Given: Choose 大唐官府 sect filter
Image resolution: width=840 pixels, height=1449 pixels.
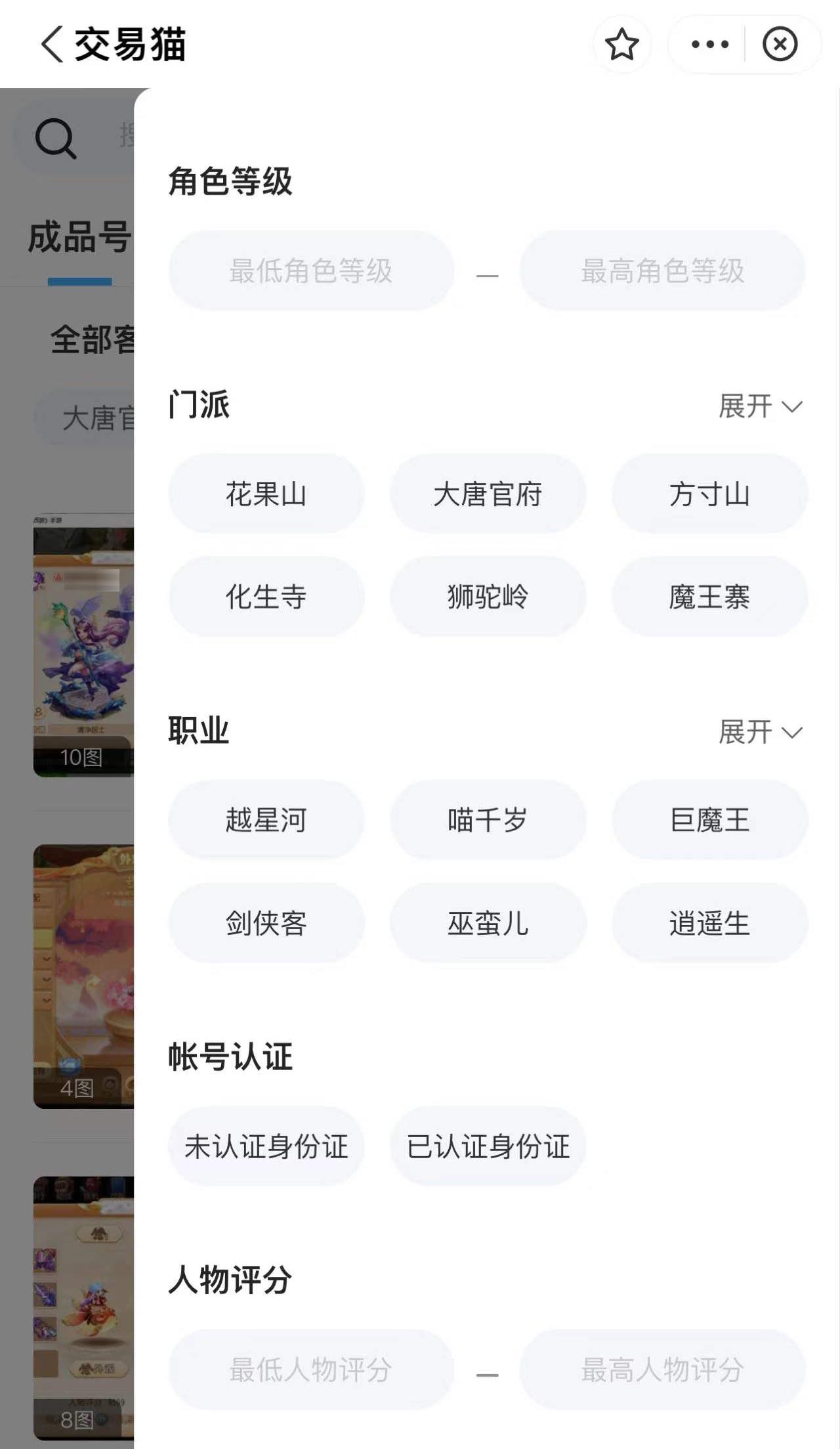Looking at the screenshot, I should point(488,494).
